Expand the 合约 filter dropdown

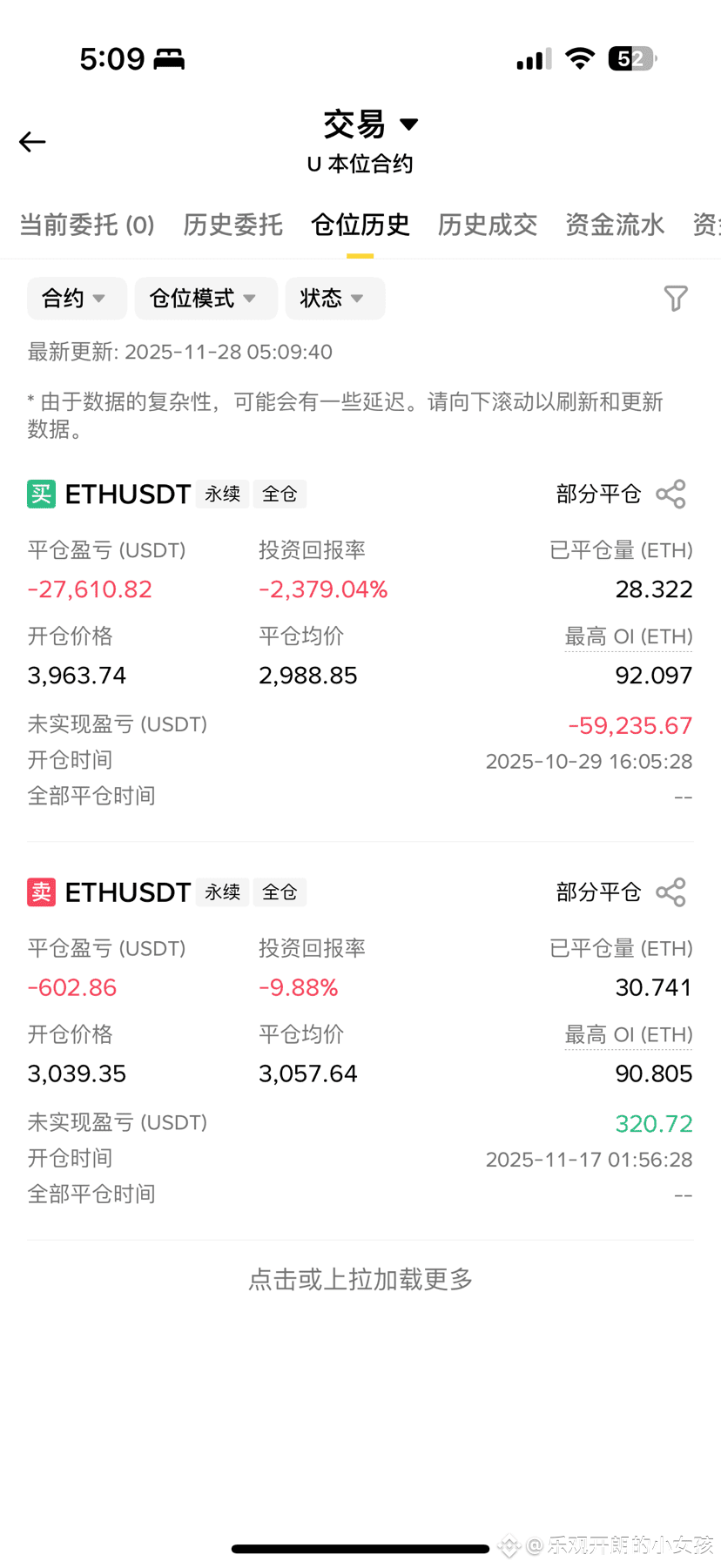pos(77,299)
